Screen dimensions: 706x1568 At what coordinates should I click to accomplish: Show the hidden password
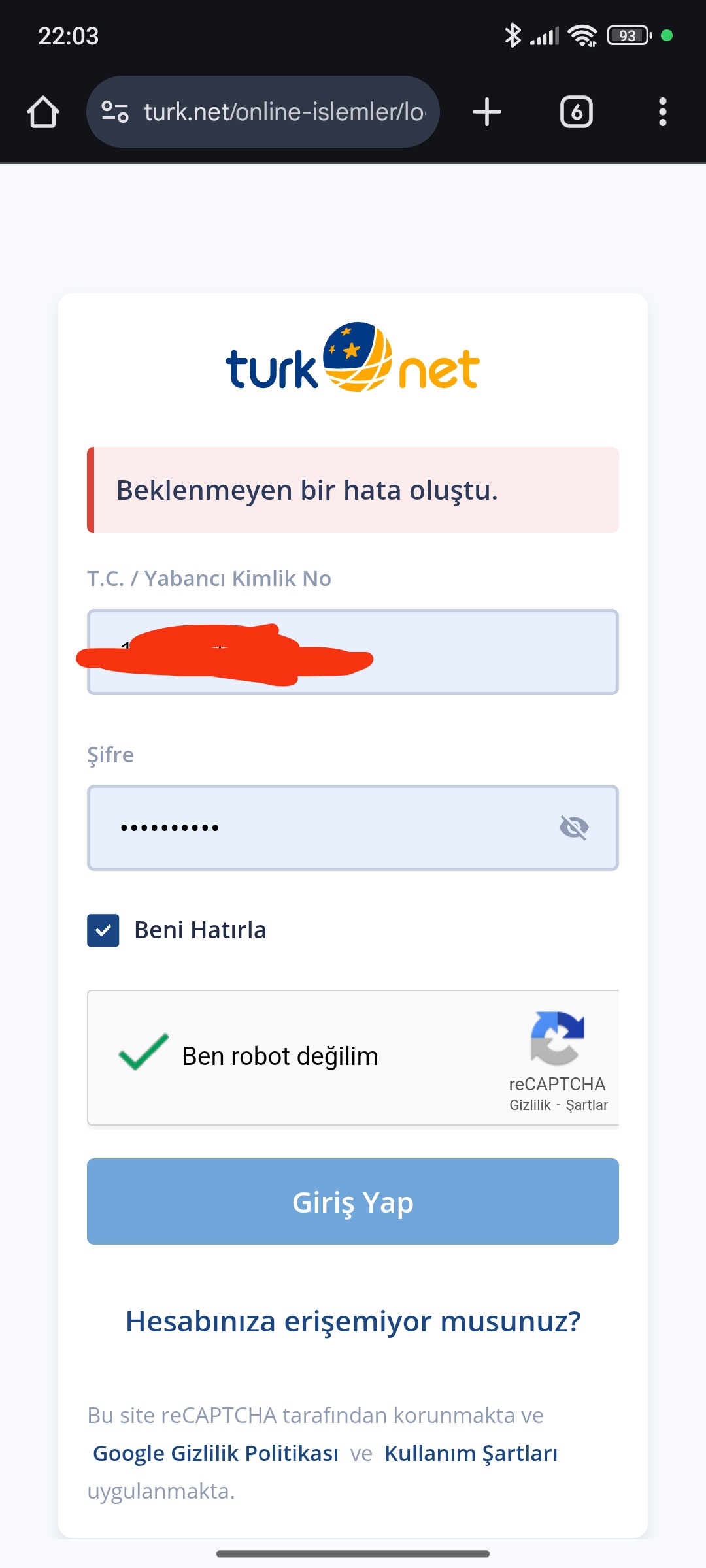(x=574, y=828)
